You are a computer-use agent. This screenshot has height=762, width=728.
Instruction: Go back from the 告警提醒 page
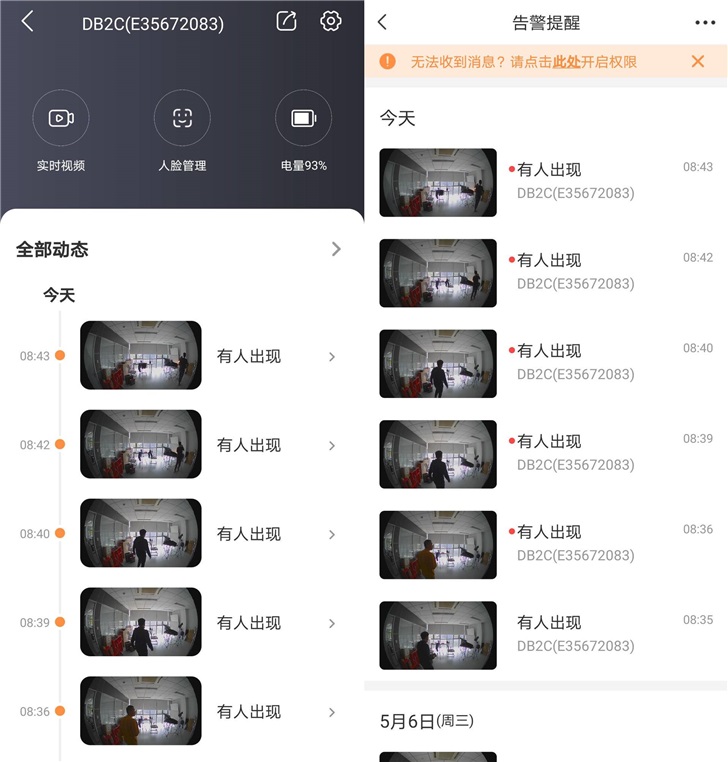coord(383,22)
